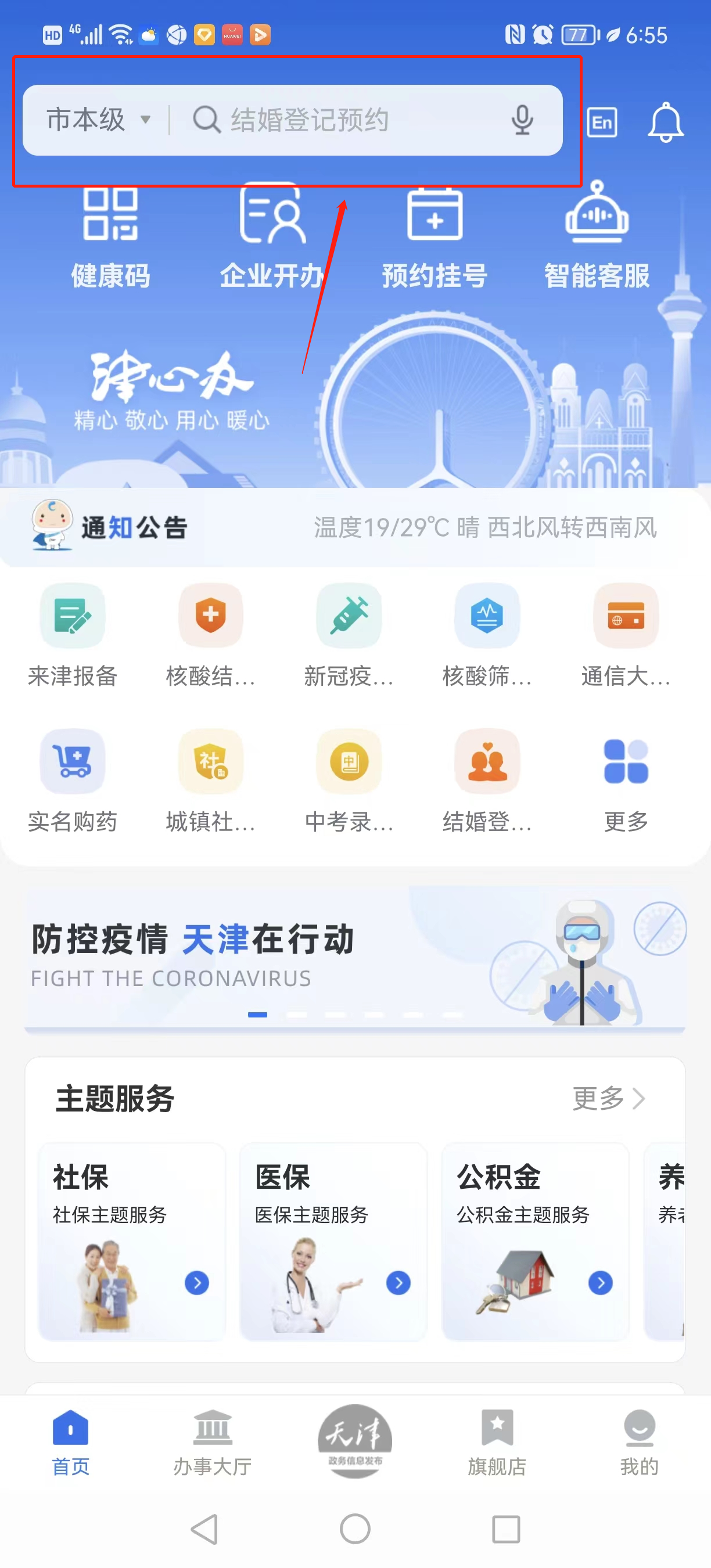Tap the 结婚登记预约 search field
This screenshot has height=1568, width=711.
pos(341,120)
